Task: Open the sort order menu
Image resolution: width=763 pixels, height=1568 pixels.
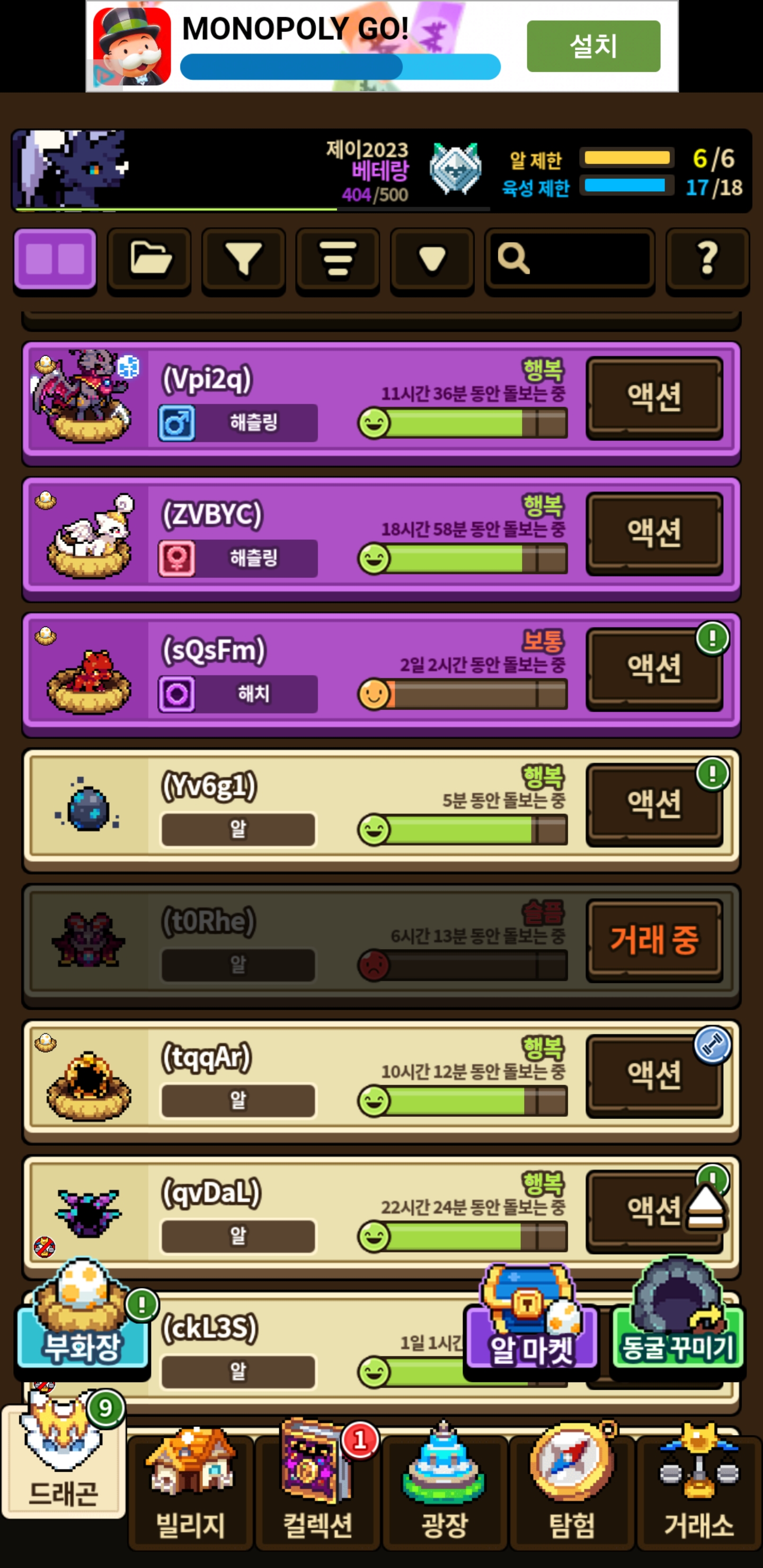Action: pyautogui.click(x=338, y=260)
